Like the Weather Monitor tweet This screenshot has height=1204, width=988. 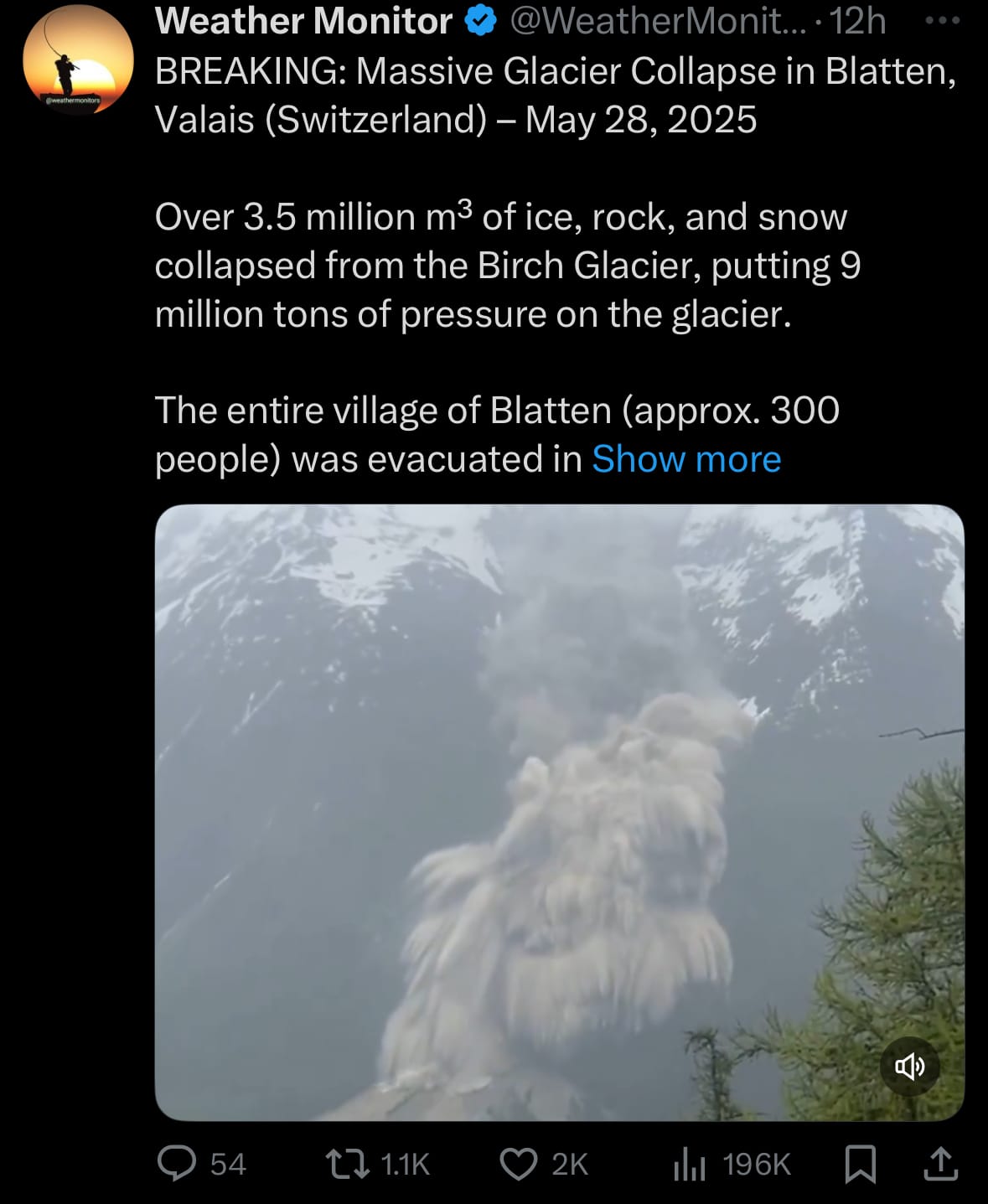519,1164
